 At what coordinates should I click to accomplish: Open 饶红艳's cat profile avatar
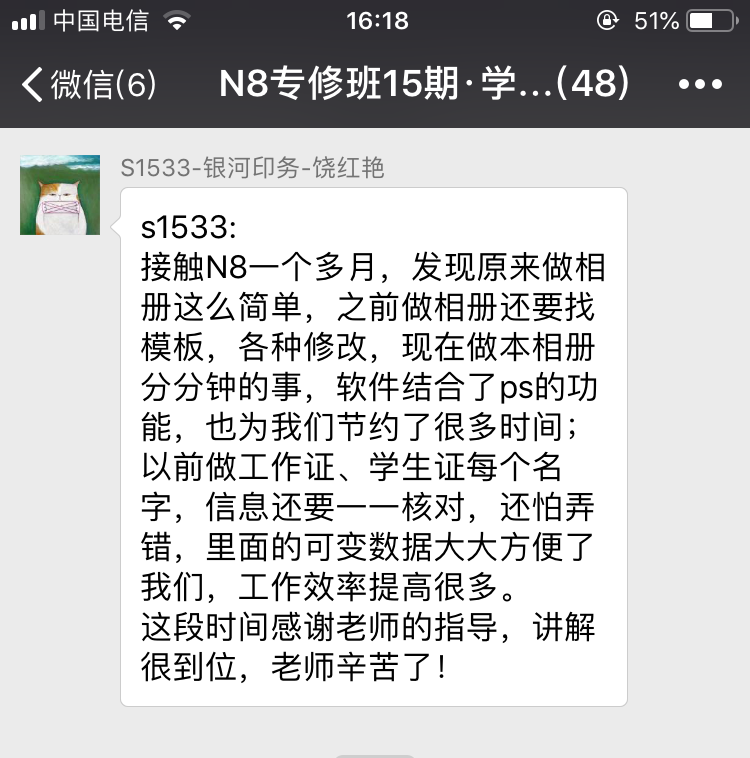tap(60, 195)
